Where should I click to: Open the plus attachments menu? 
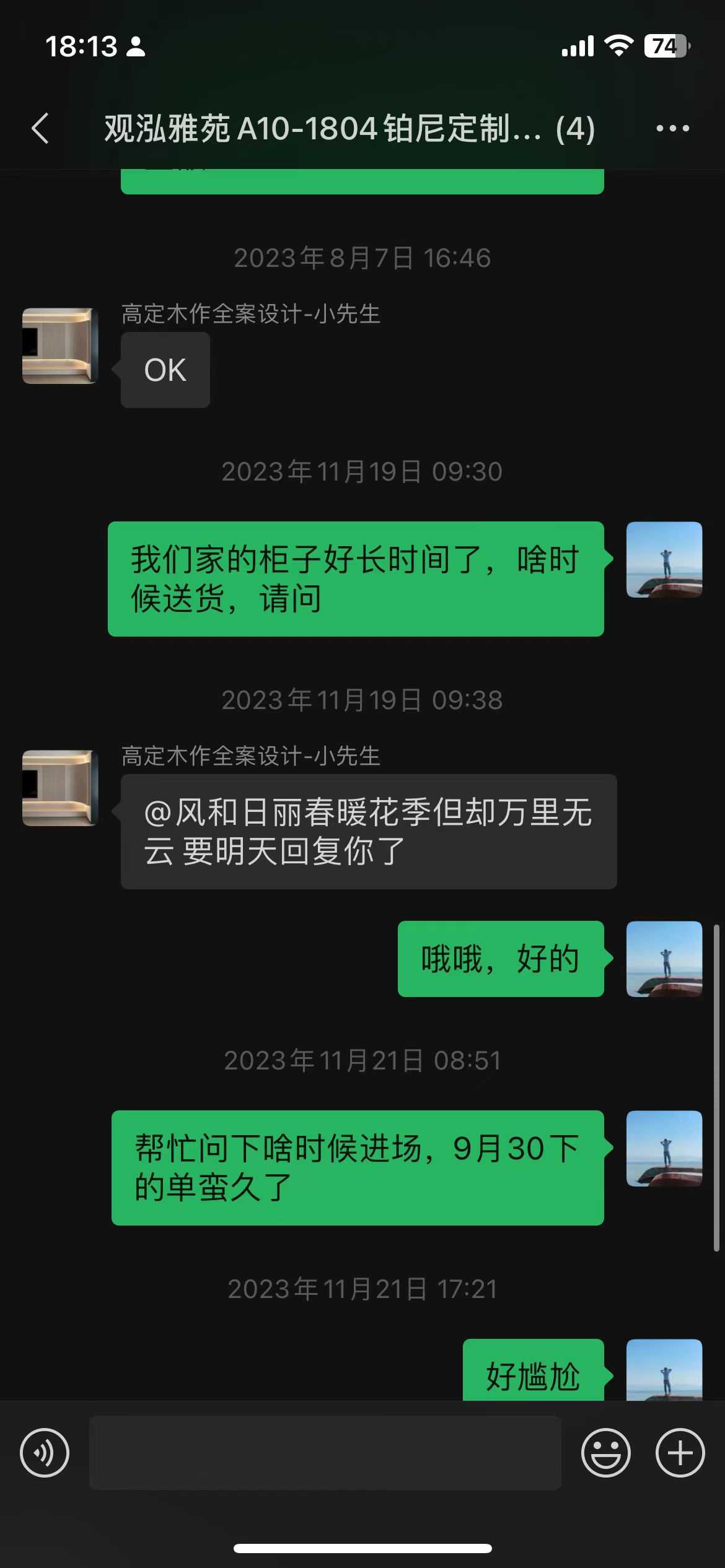pos(680,1453)
